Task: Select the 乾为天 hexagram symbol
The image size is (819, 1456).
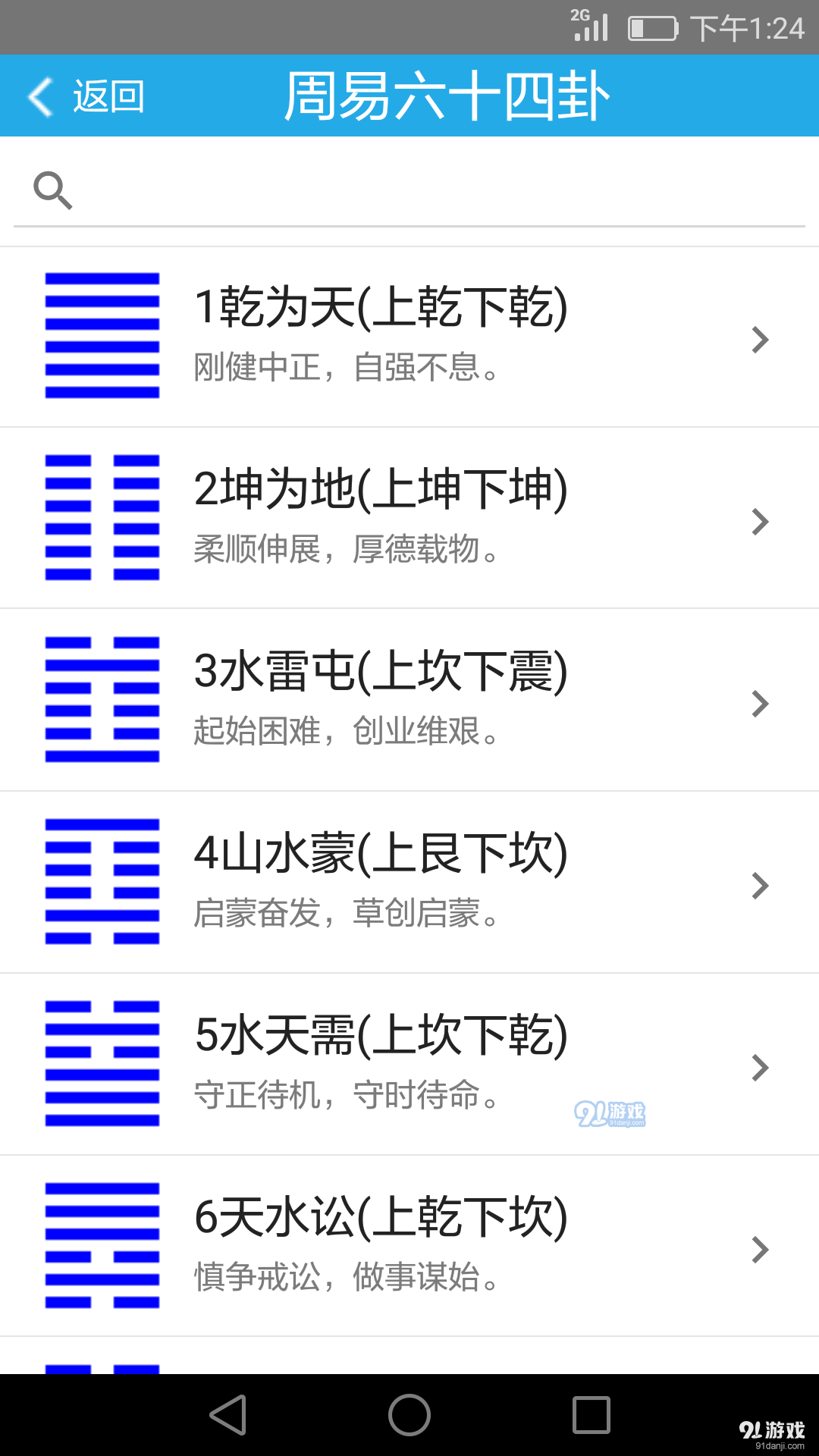Action: pos(102,336)
